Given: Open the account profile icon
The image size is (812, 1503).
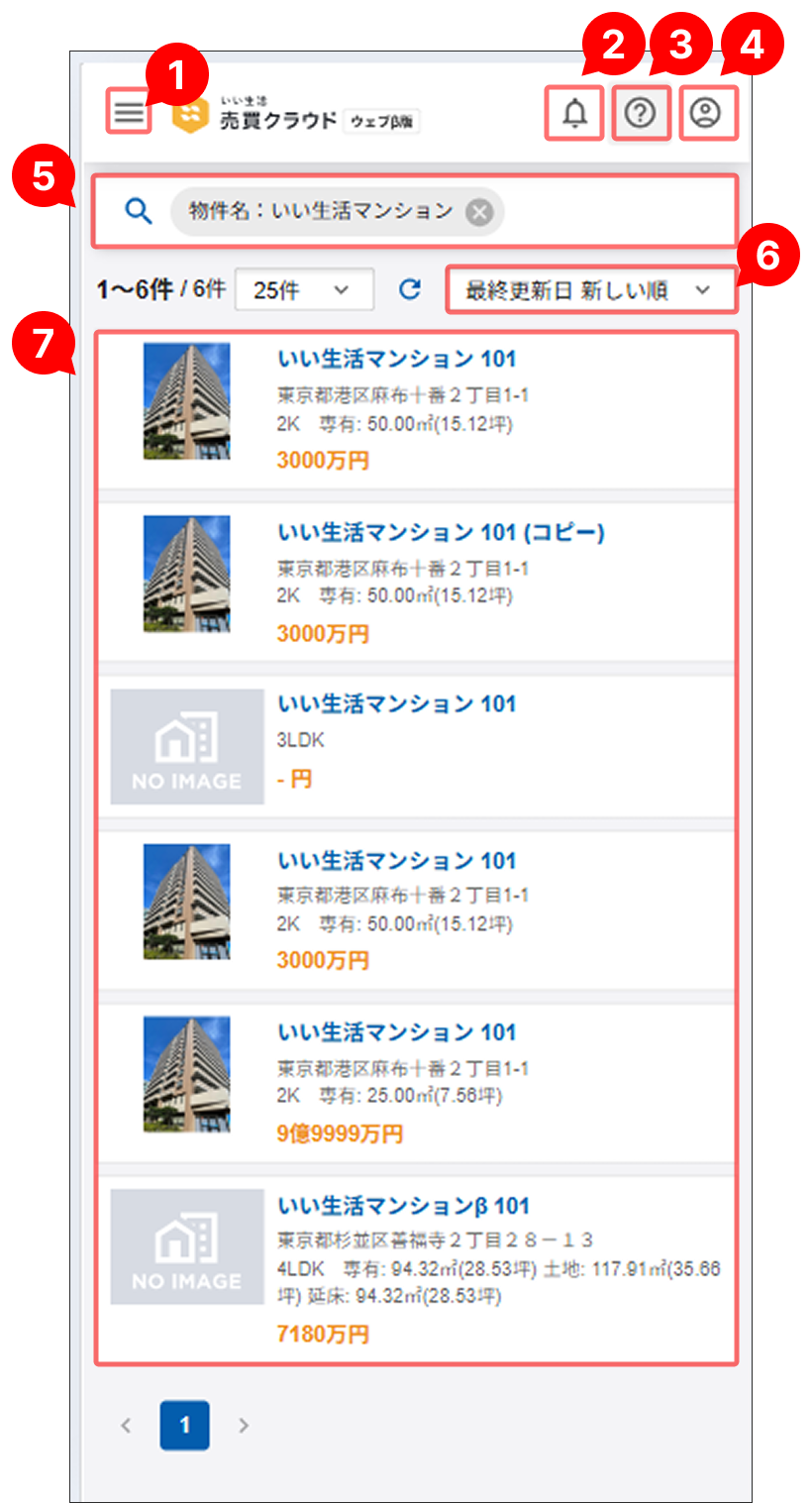Looking at the screenshot, I should [705, 114].
